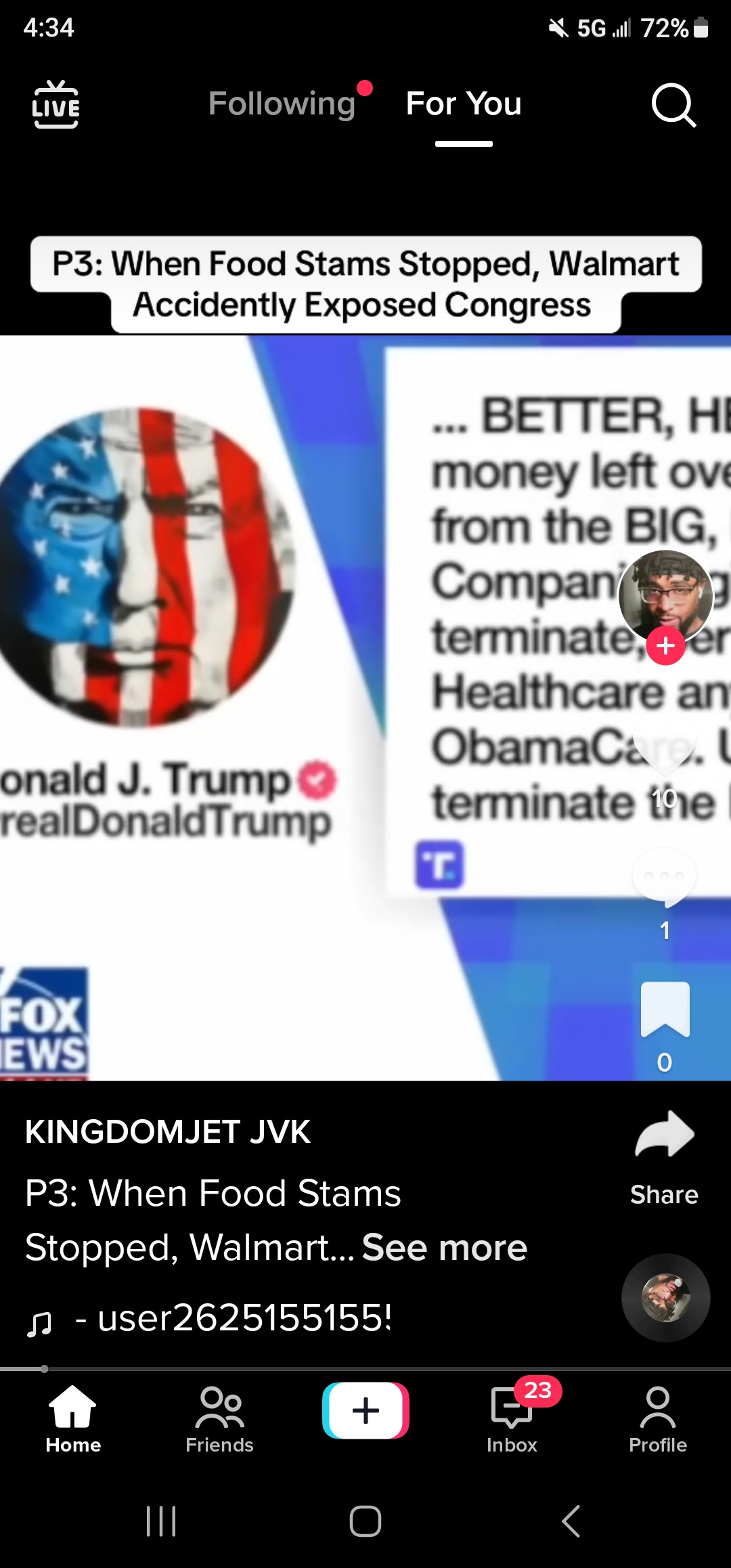Open the comments on this video
This screenshot has width=731, height=1568.
click(x=665, y=877)
